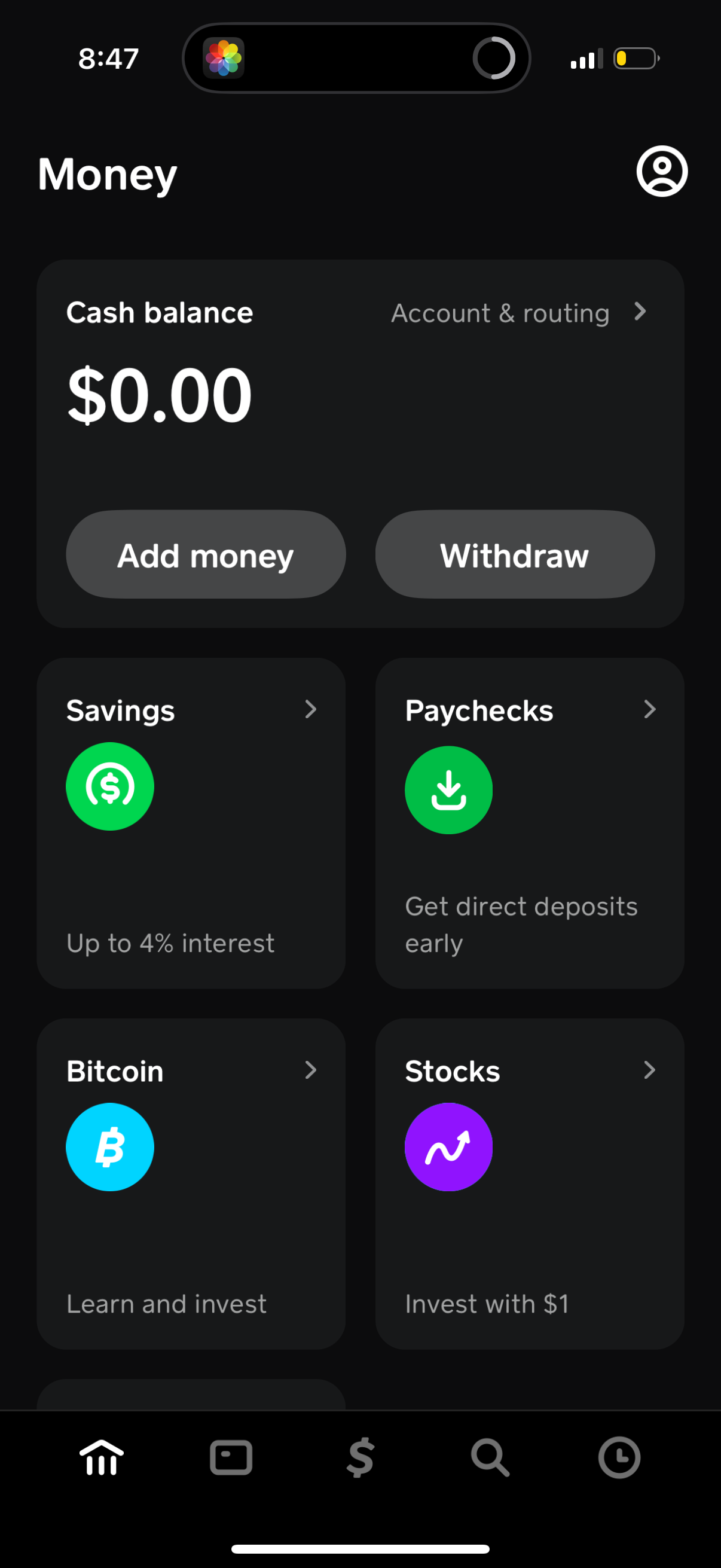The width and height of the screenshot is (721, 1568).
Task: Select the Cash Card icon in bottom bar
Action: tap(231, 1457)
